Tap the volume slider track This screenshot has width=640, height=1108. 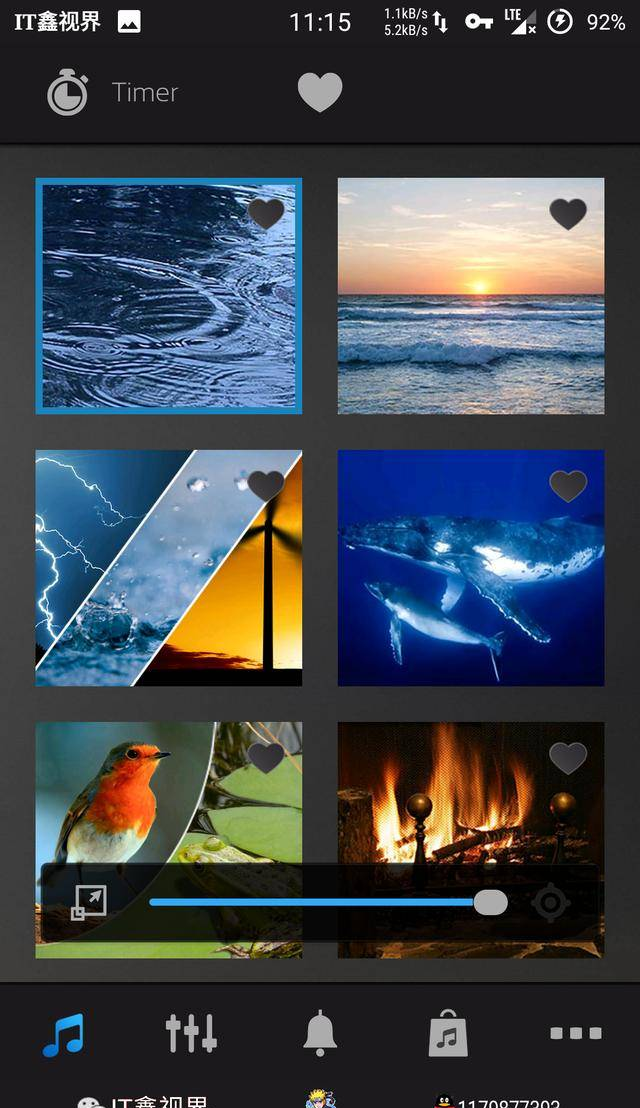pos(328,902)
